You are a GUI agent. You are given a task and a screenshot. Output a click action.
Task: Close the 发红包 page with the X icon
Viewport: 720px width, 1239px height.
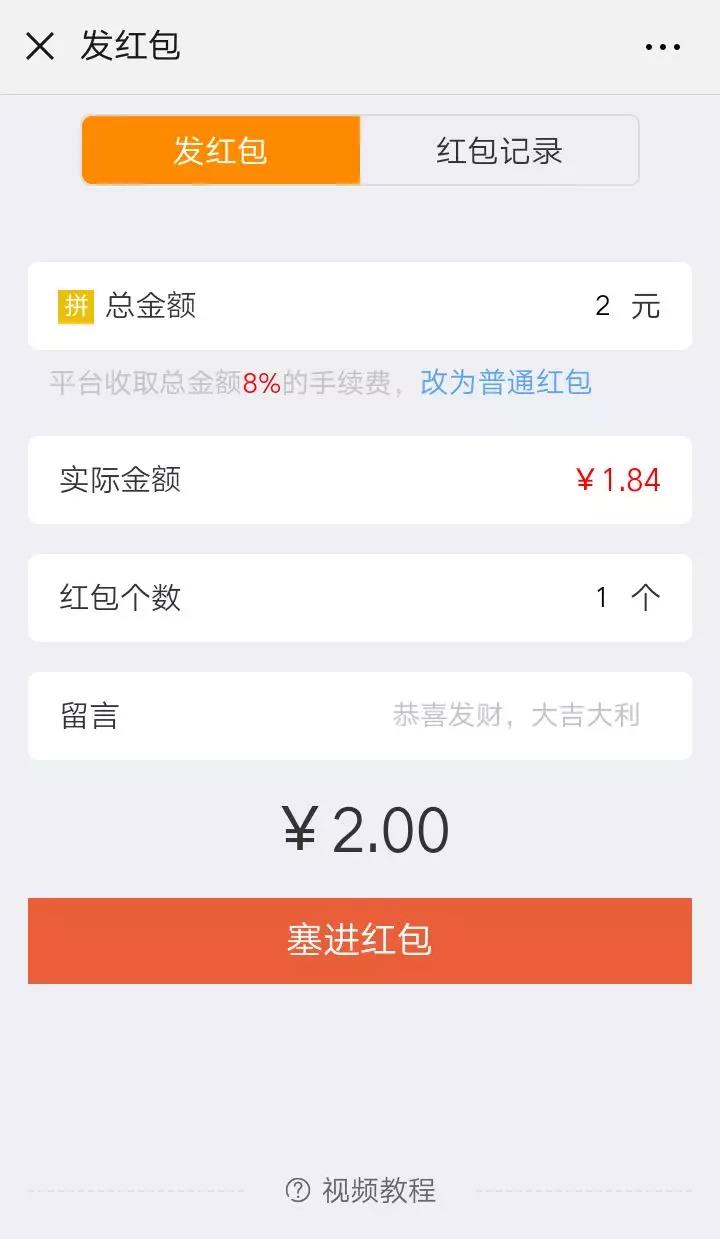point(38,46)
